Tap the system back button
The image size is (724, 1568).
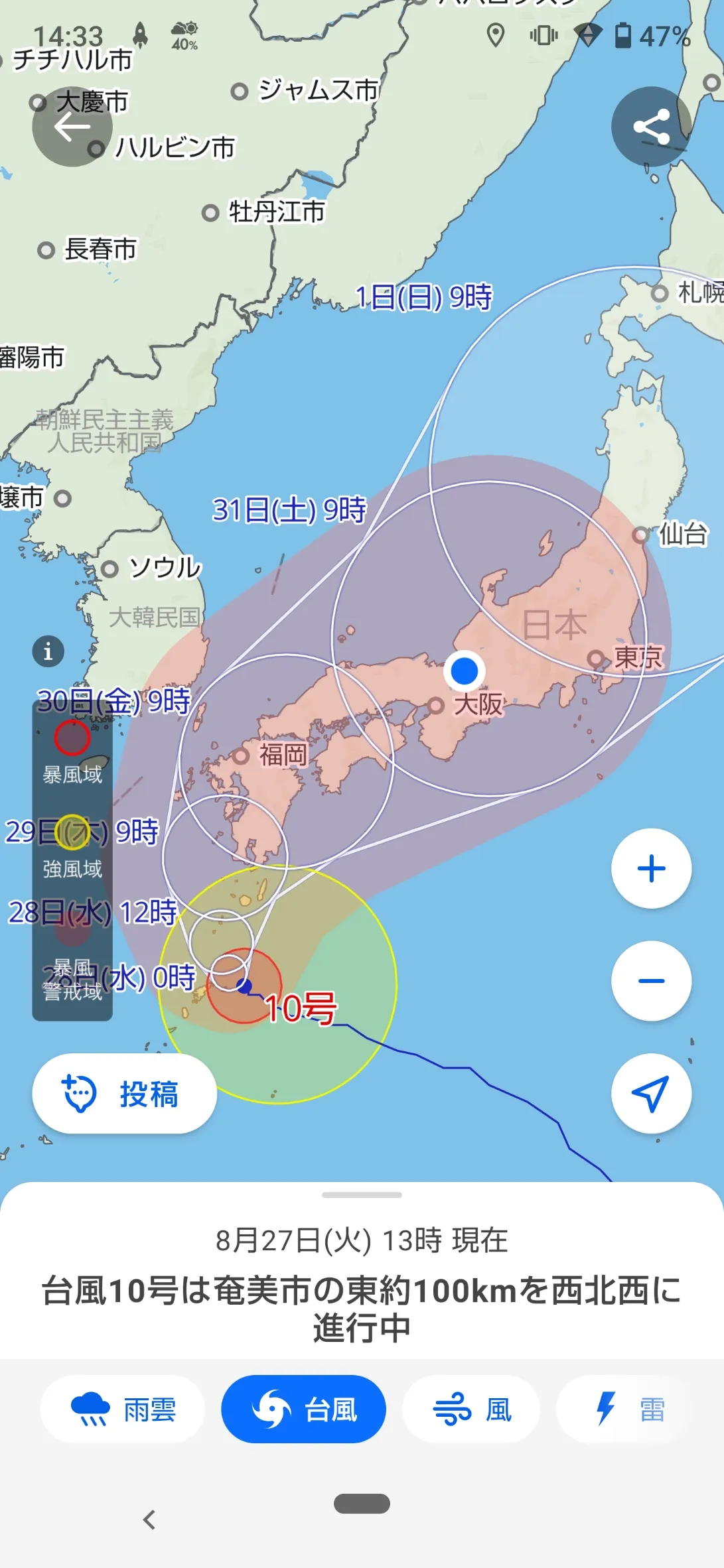point(150,1520)
